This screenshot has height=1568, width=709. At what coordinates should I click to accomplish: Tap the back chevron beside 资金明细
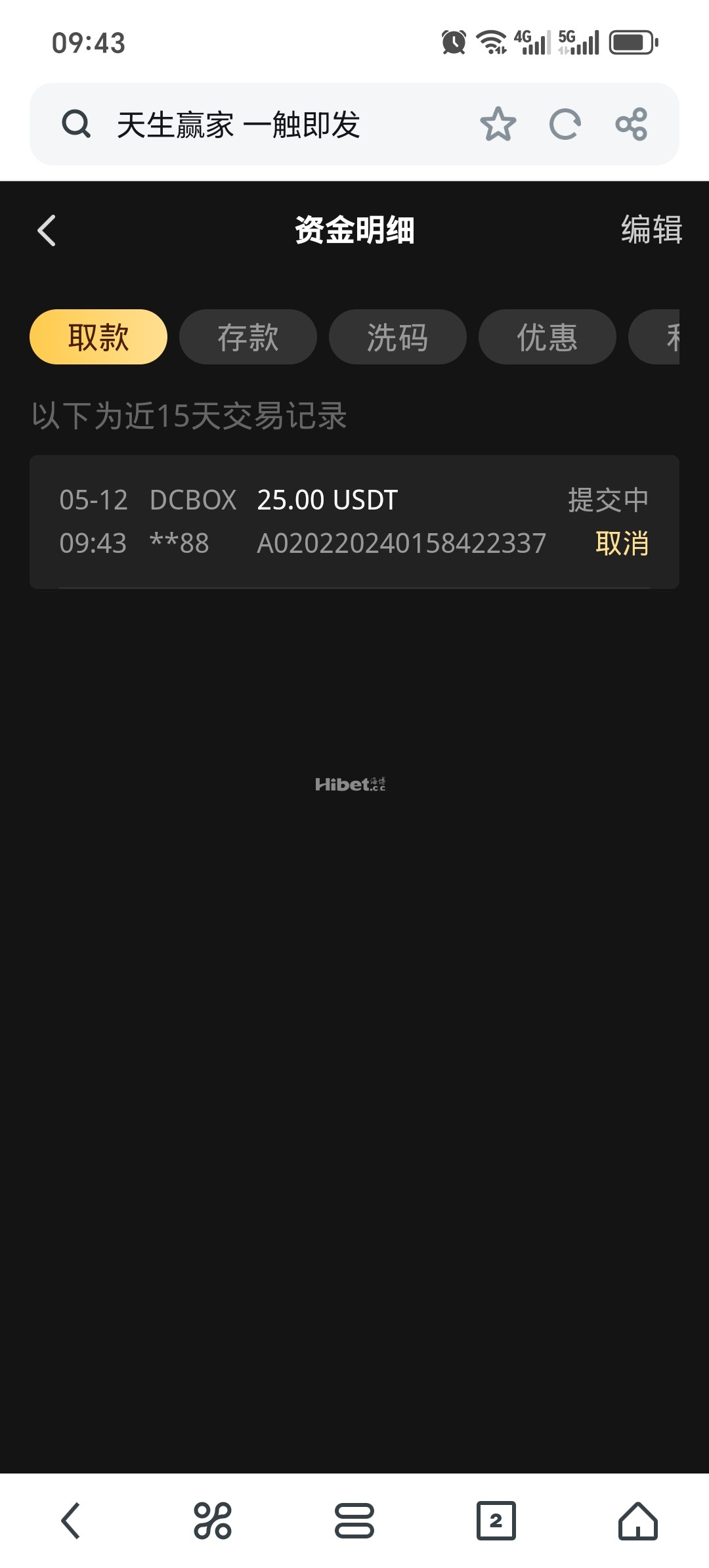tap(45, 230)
